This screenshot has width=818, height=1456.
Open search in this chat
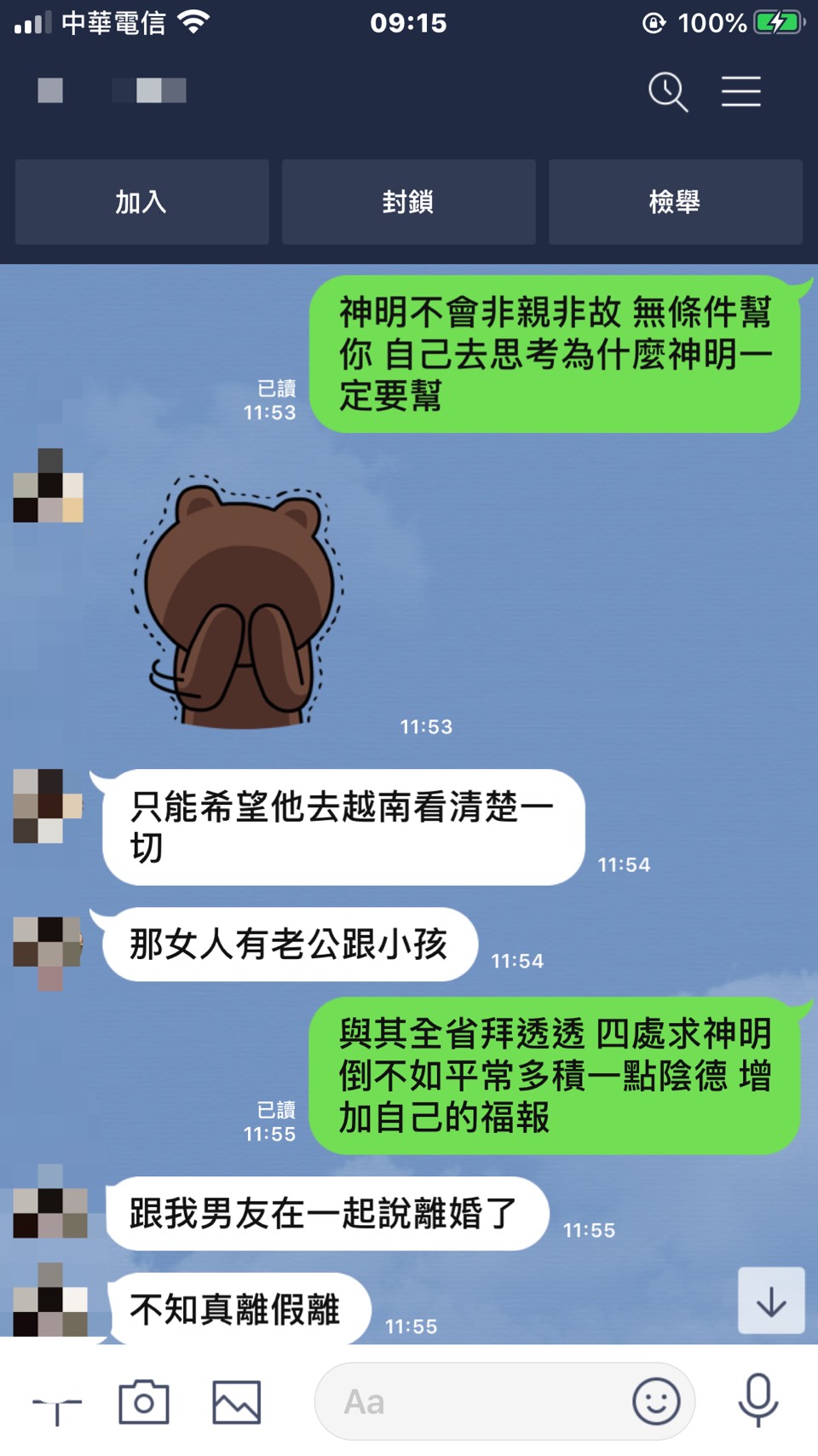coord(667,91)
